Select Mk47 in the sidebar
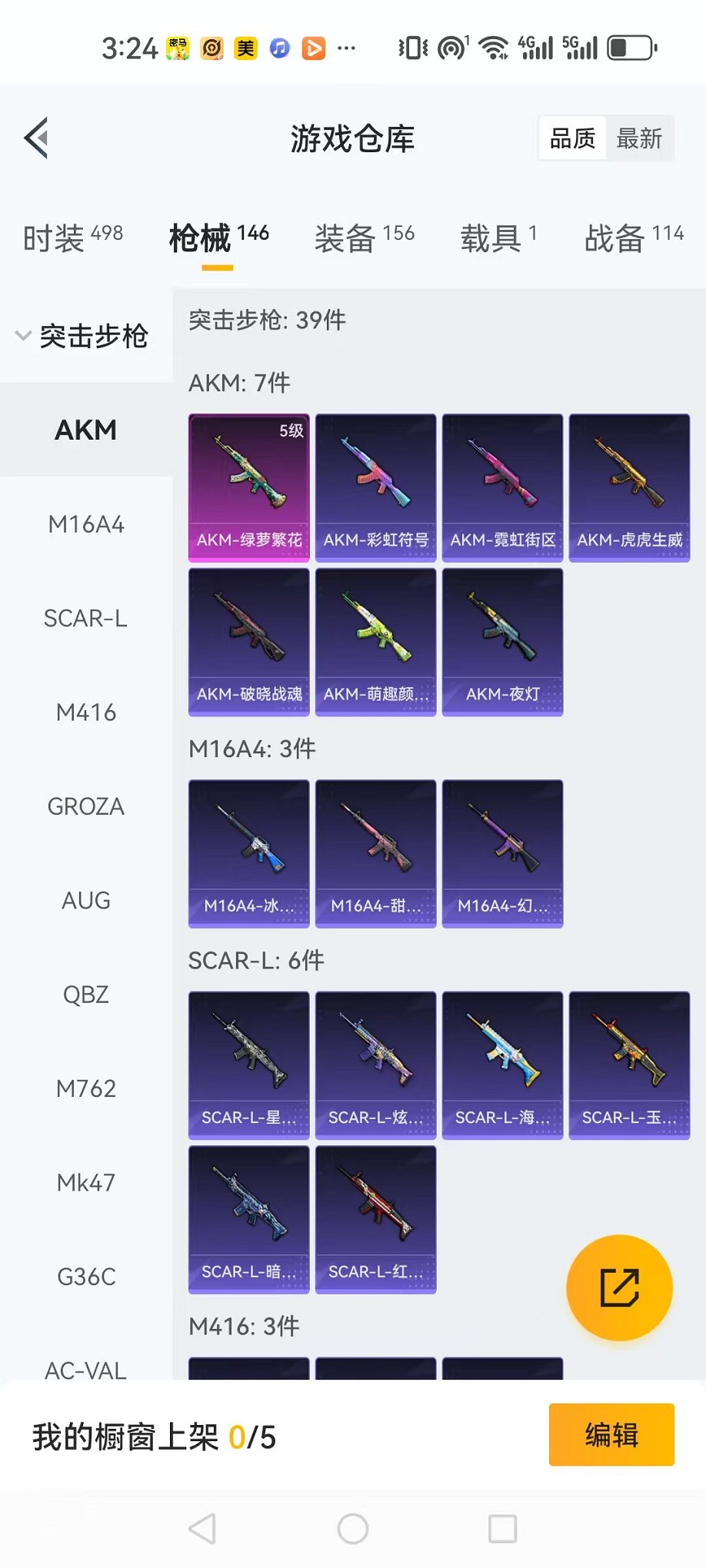The height and width of the screenshot is (1568, 706). click(86, 1183)
